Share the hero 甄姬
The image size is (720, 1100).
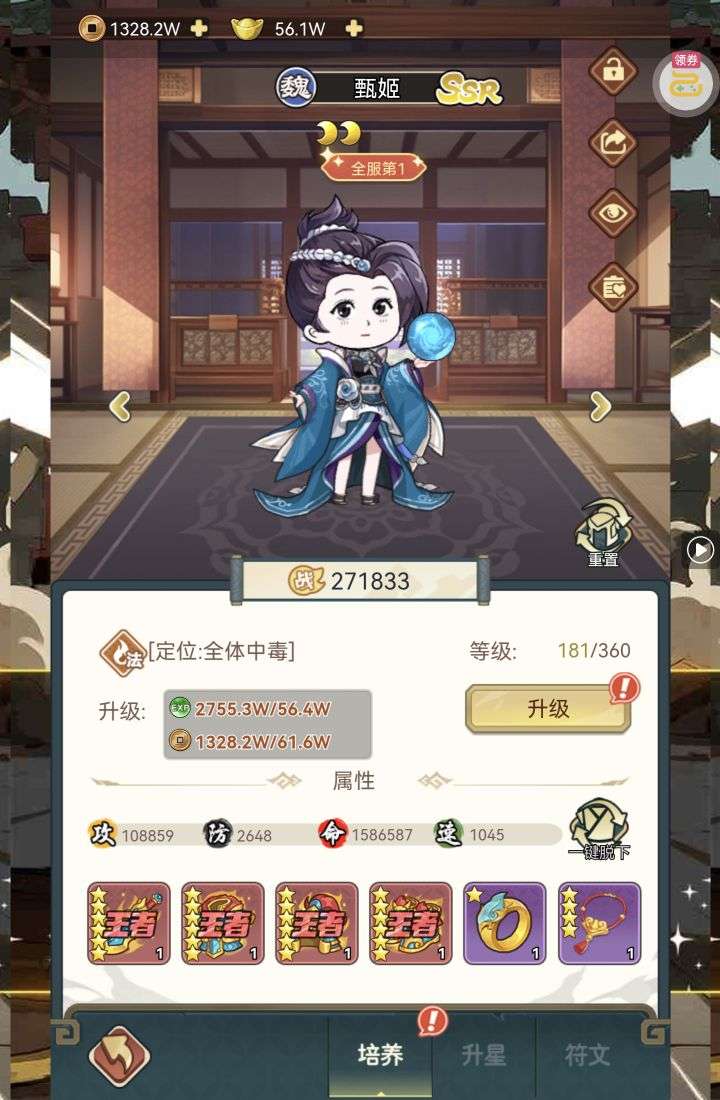612,142
